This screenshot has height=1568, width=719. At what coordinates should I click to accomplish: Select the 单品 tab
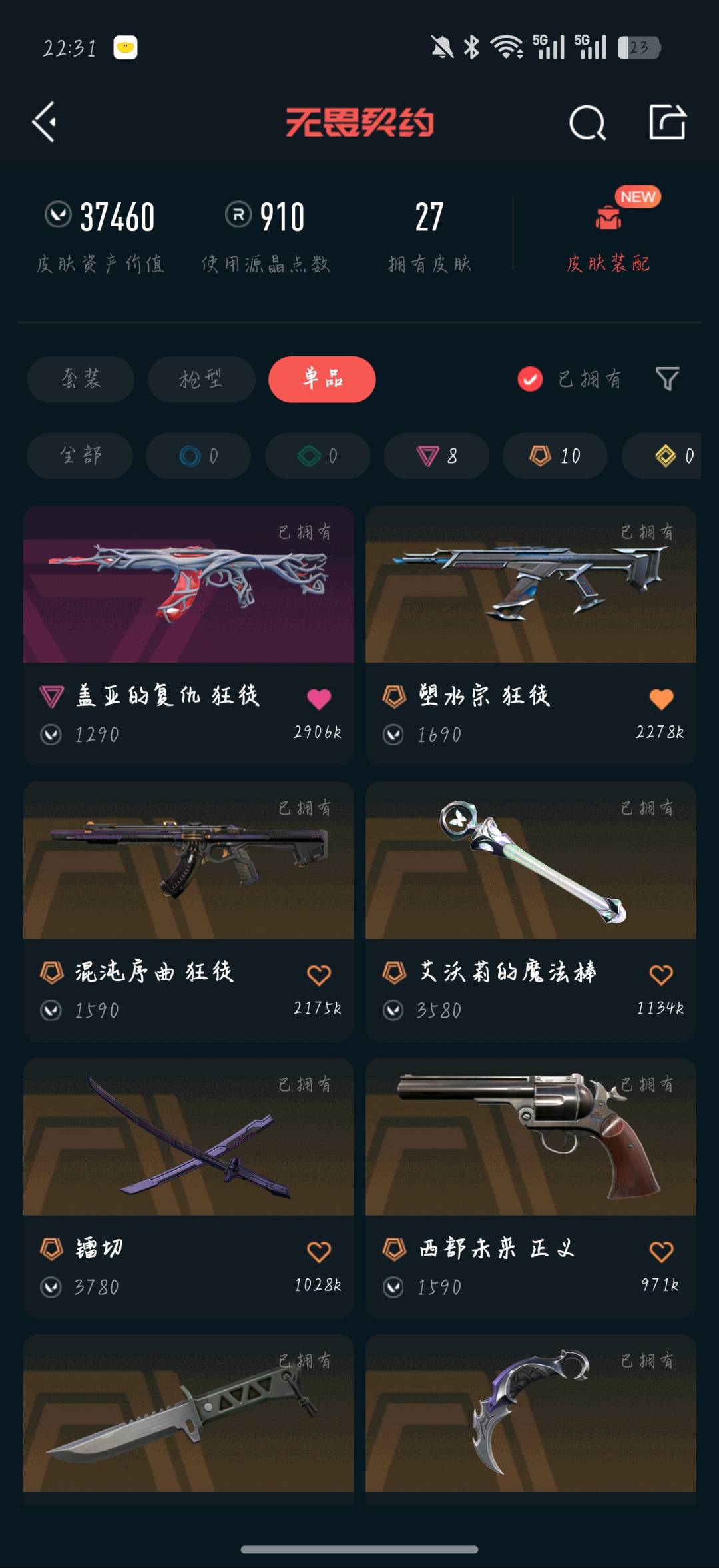322,379
